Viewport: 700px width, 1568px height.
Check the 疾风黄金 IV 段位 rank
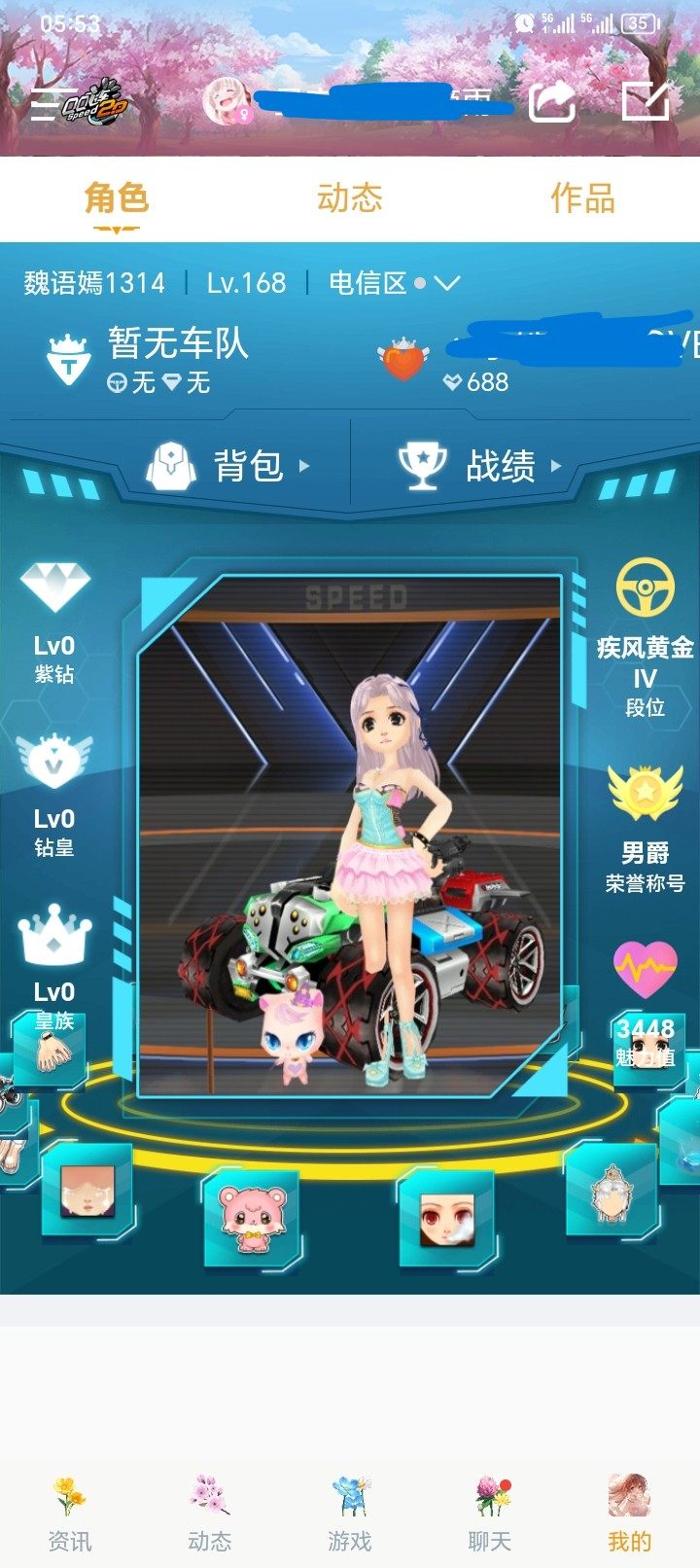coord(645,637)
